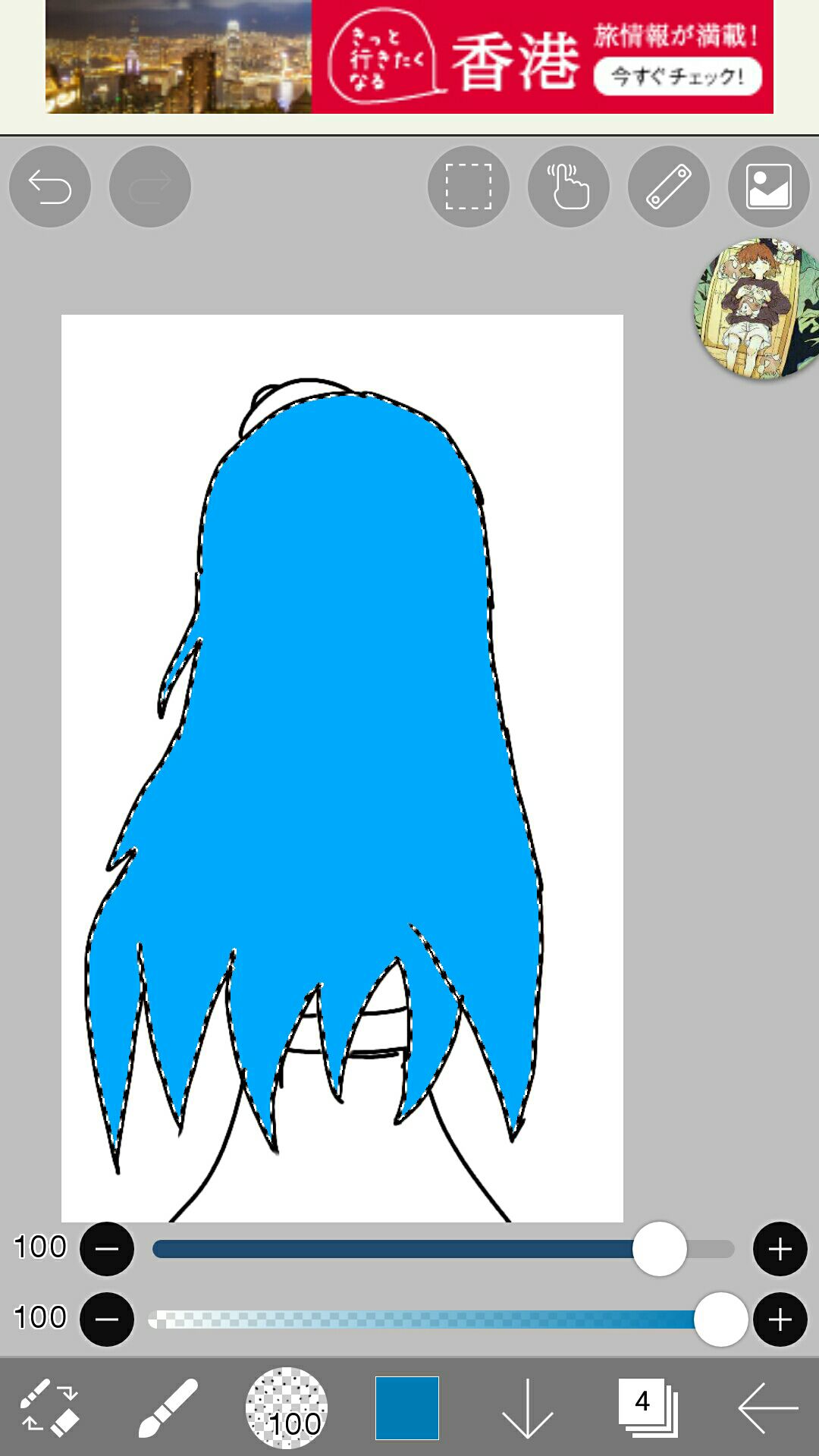Open the ruler tool
Viewport: 819px width, 1456px height.
point(669,187)
